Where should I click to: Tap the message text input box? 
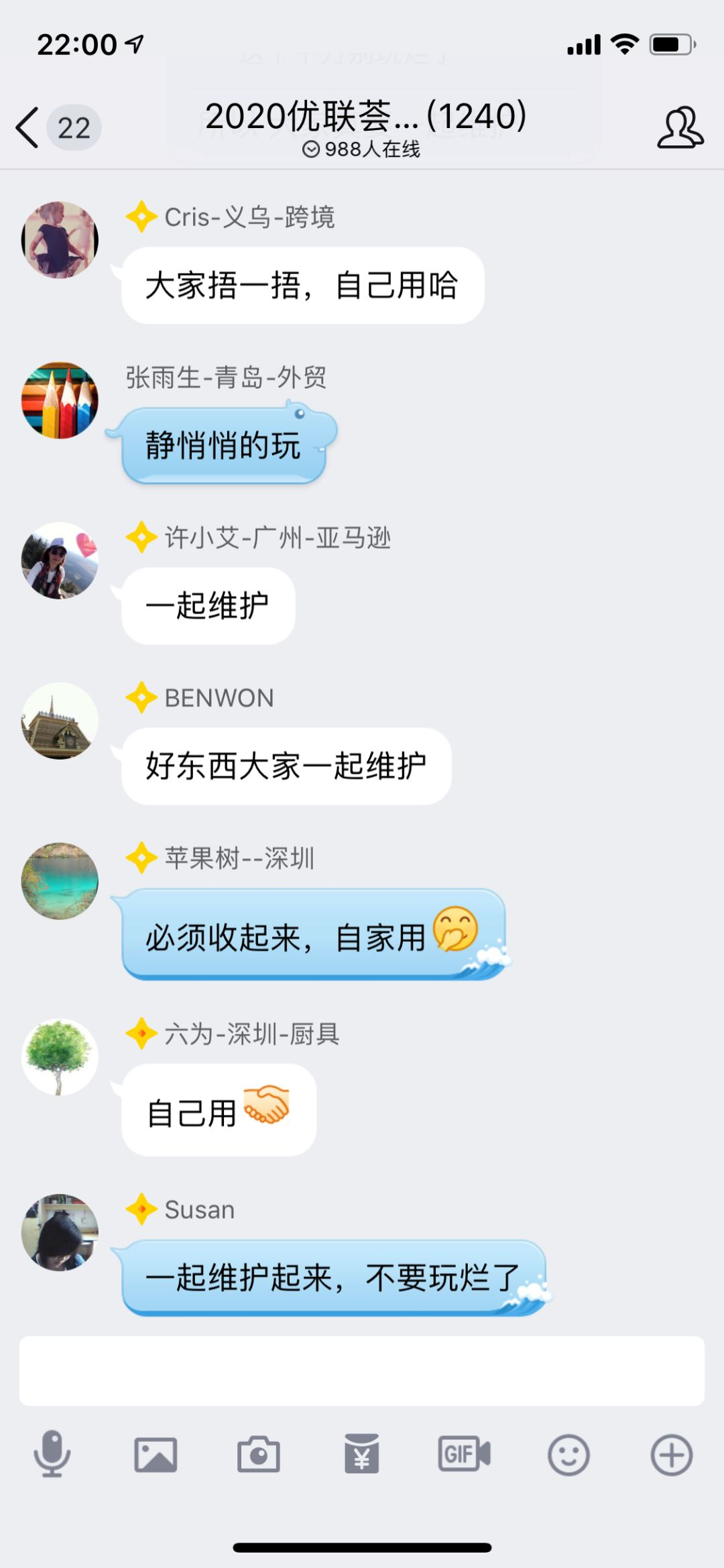(362, 1371)
